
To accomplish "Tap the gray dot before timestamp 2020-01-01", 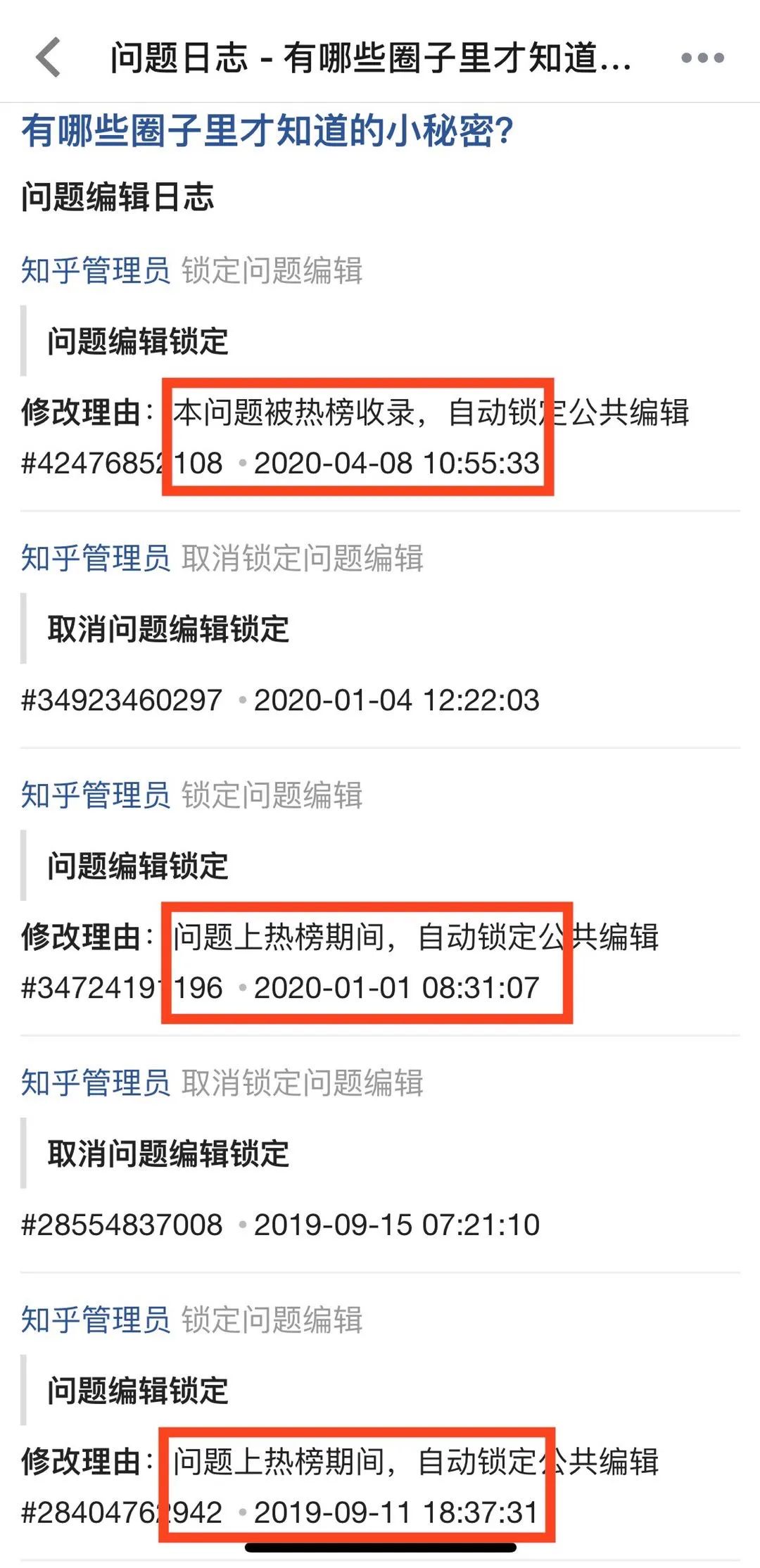I will (242, 989).
